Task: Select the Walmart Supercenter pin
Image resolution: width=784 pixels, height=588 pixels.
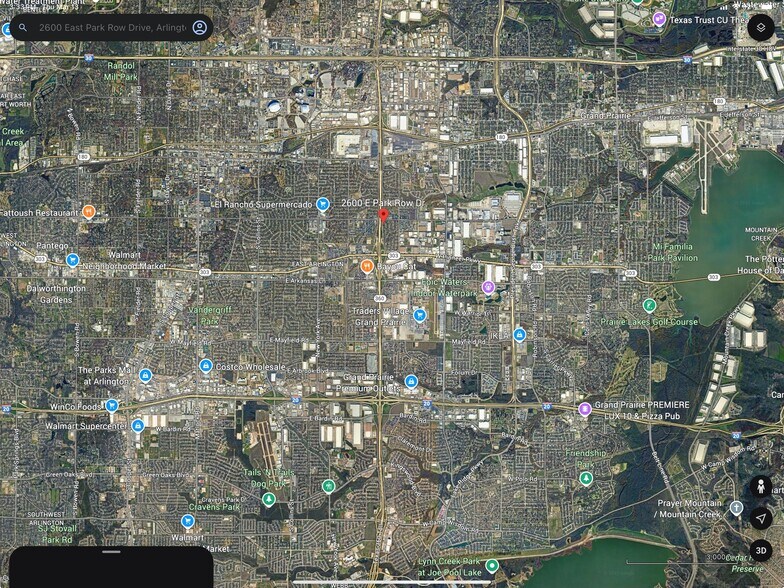Action: 138,425
